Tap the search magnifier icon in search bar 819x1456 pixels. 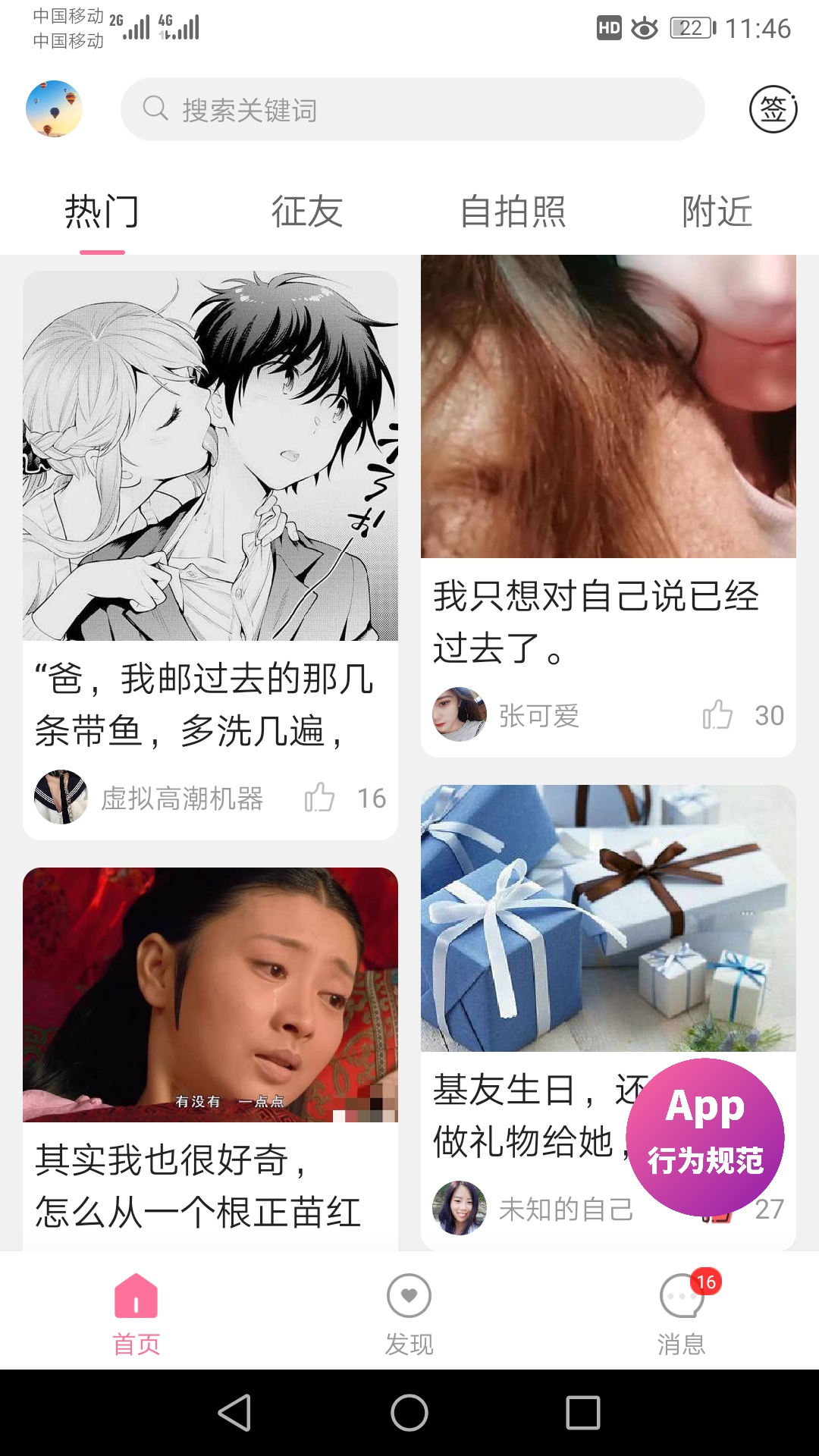155,109
